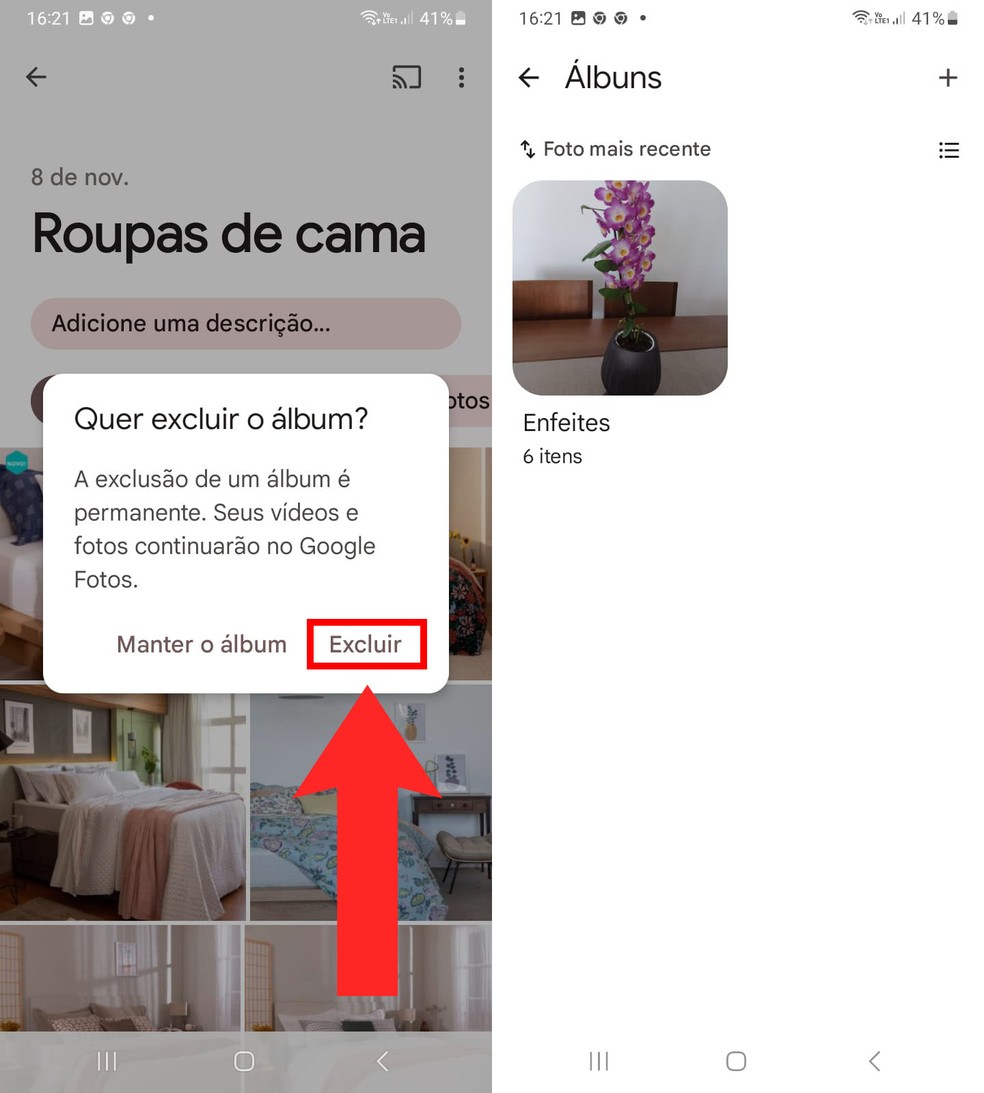This screenshot has height=1093, width=984.
Task: Tap the Adicione uma descrição field
Action: 245,324
